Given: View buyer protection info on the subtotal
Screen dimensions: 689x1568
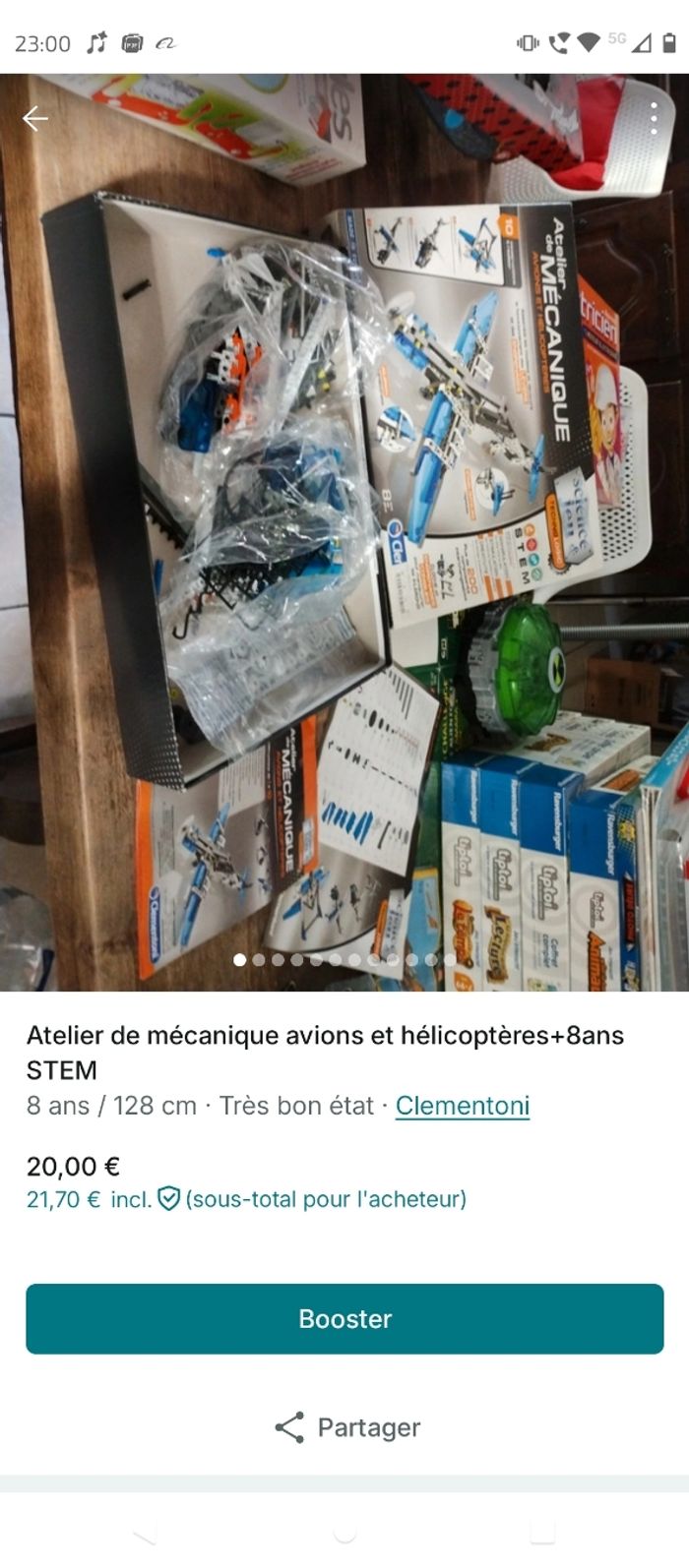Looking at the screenshot, I should [x=169, y=1199].
